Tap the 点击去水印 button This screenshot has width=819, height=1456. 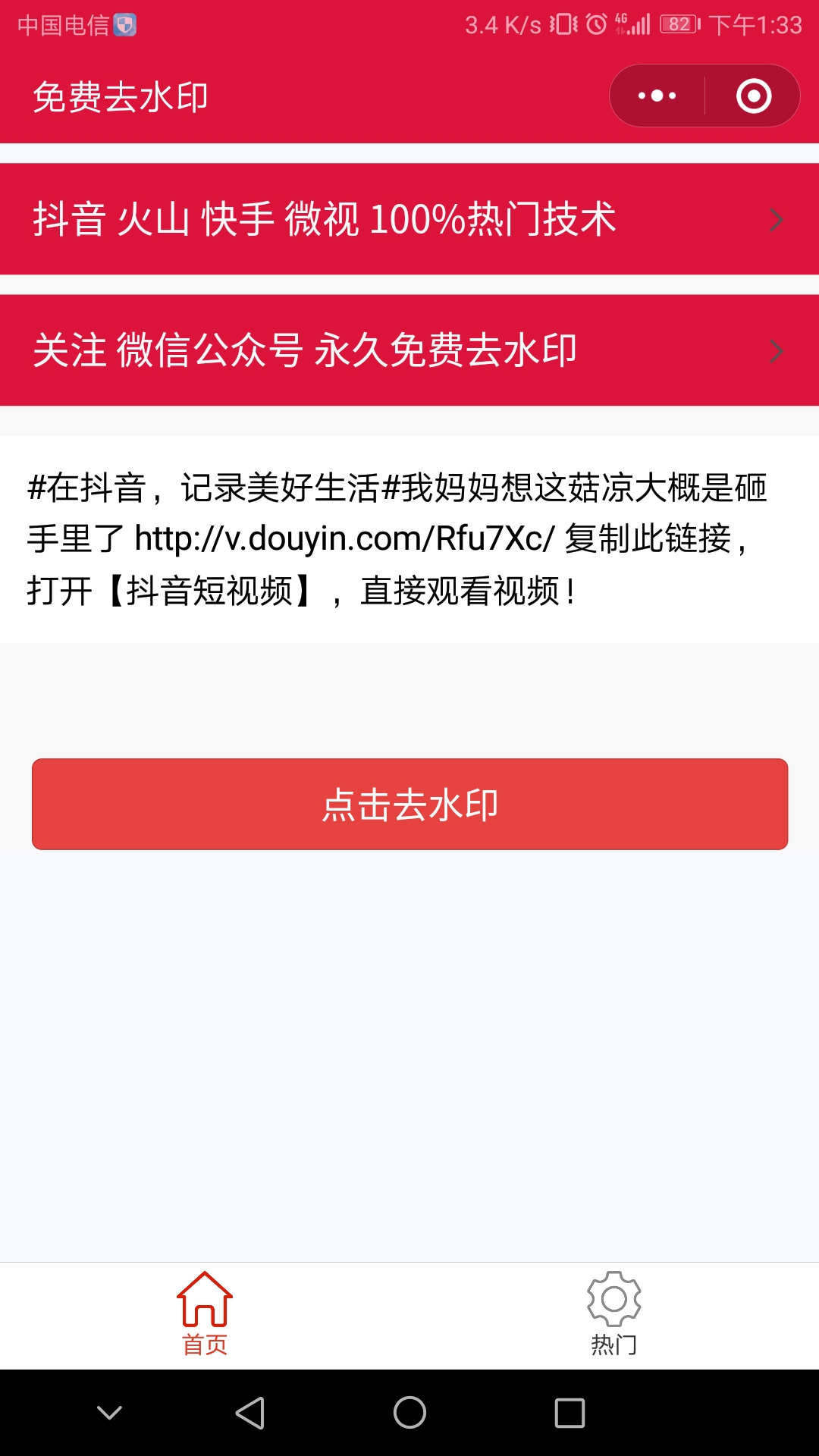pos(409,804)
